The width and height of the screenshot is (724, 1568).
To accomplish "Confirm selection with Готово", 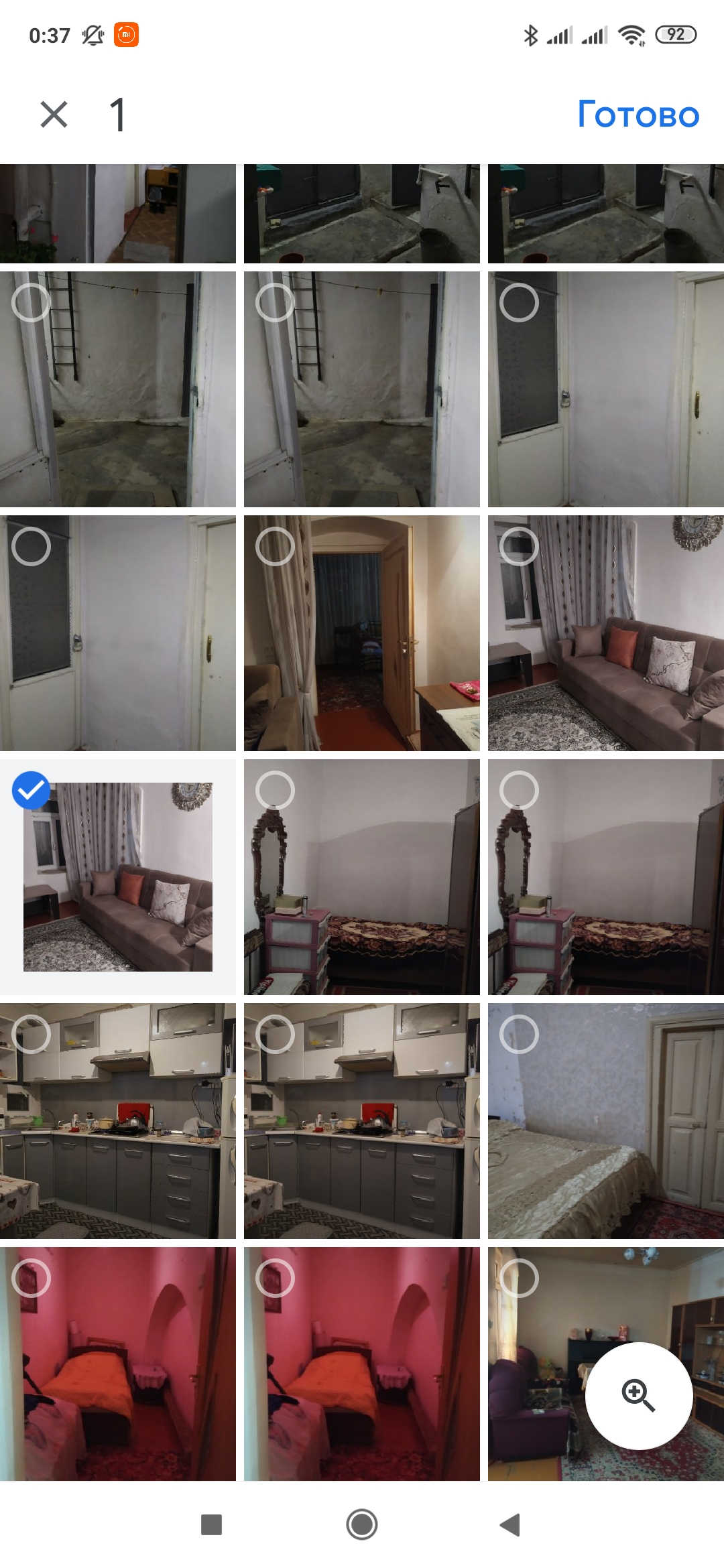I will tap(638, 115).
